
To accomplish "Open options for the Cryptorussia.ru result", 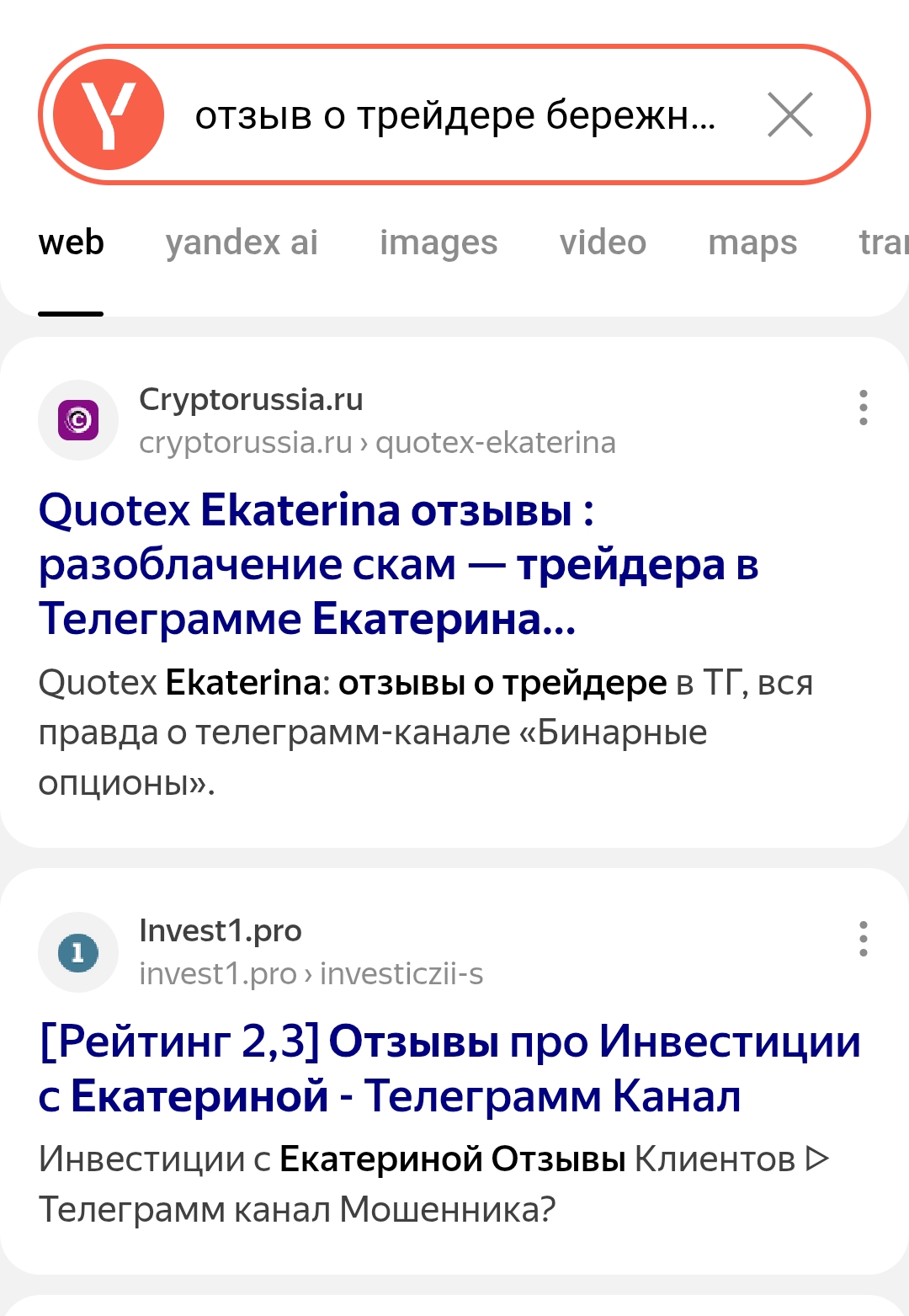I will (x=863, y=408).
